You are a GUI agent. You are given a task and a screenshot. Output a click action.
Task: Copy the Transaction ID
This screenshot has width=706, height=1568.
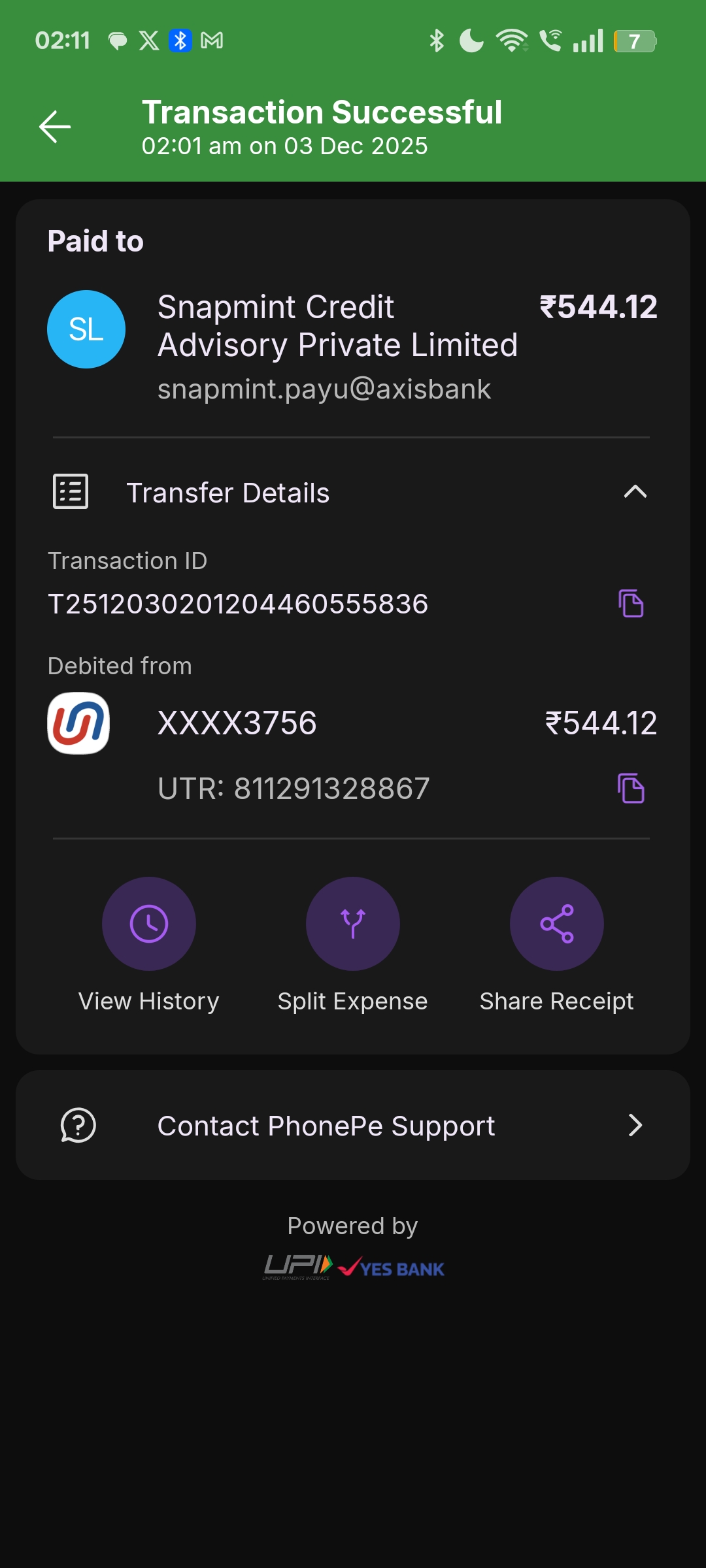click(x=631, y=603)
